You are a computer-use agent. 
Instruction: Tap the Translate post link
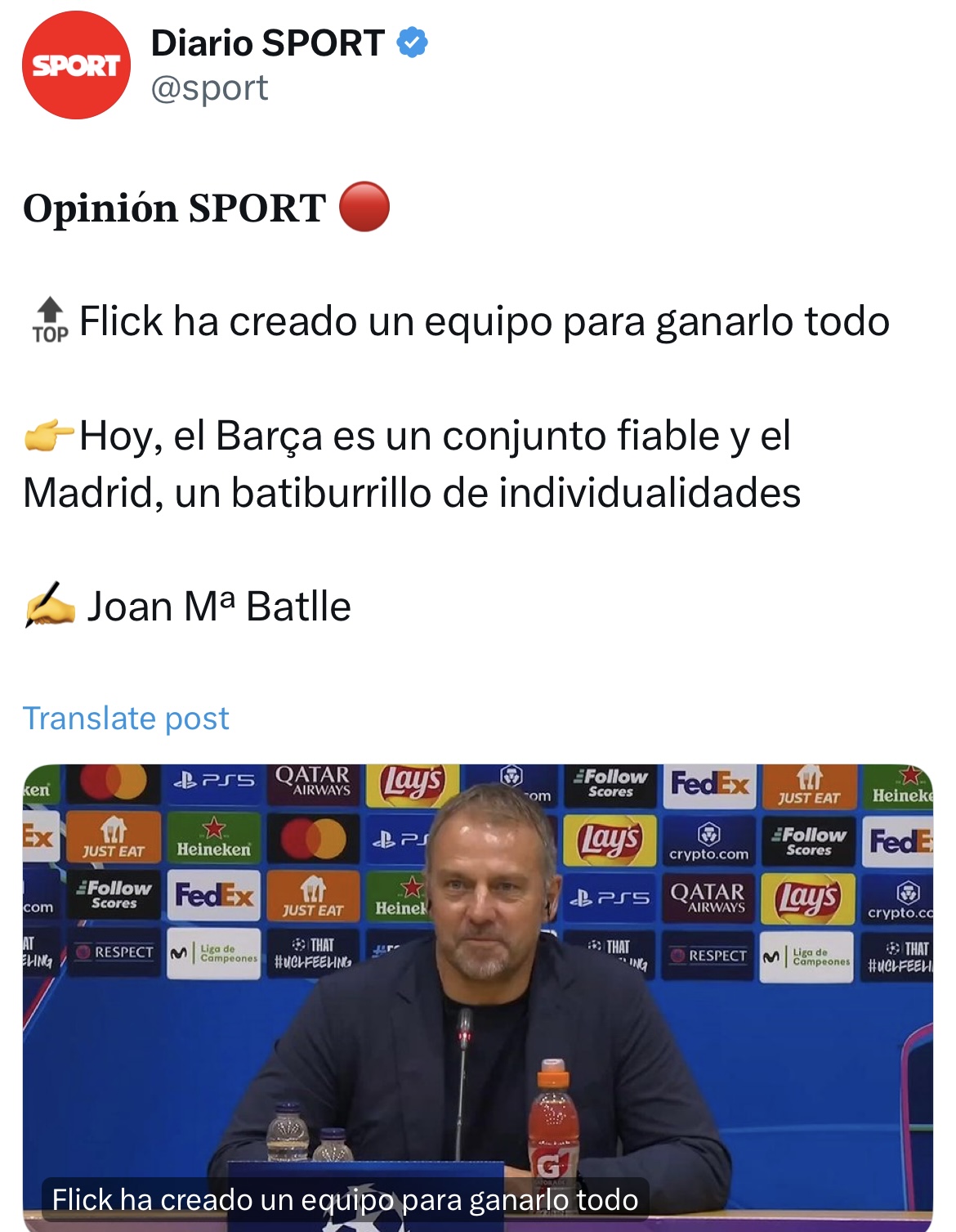126,719
